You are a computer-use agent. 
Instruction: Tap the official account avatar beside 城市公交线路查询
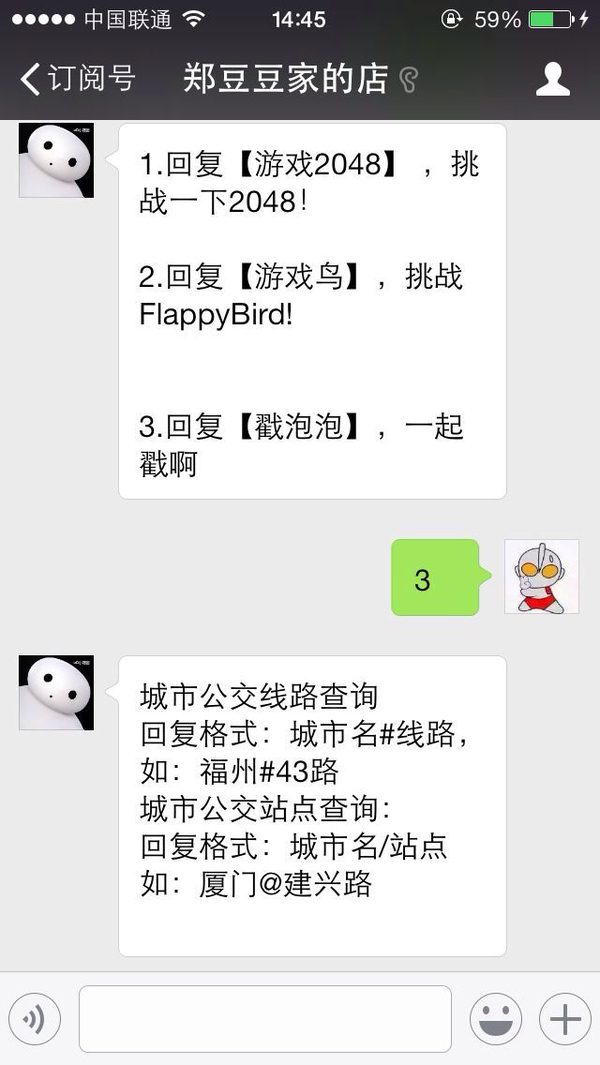pos(56,693)
